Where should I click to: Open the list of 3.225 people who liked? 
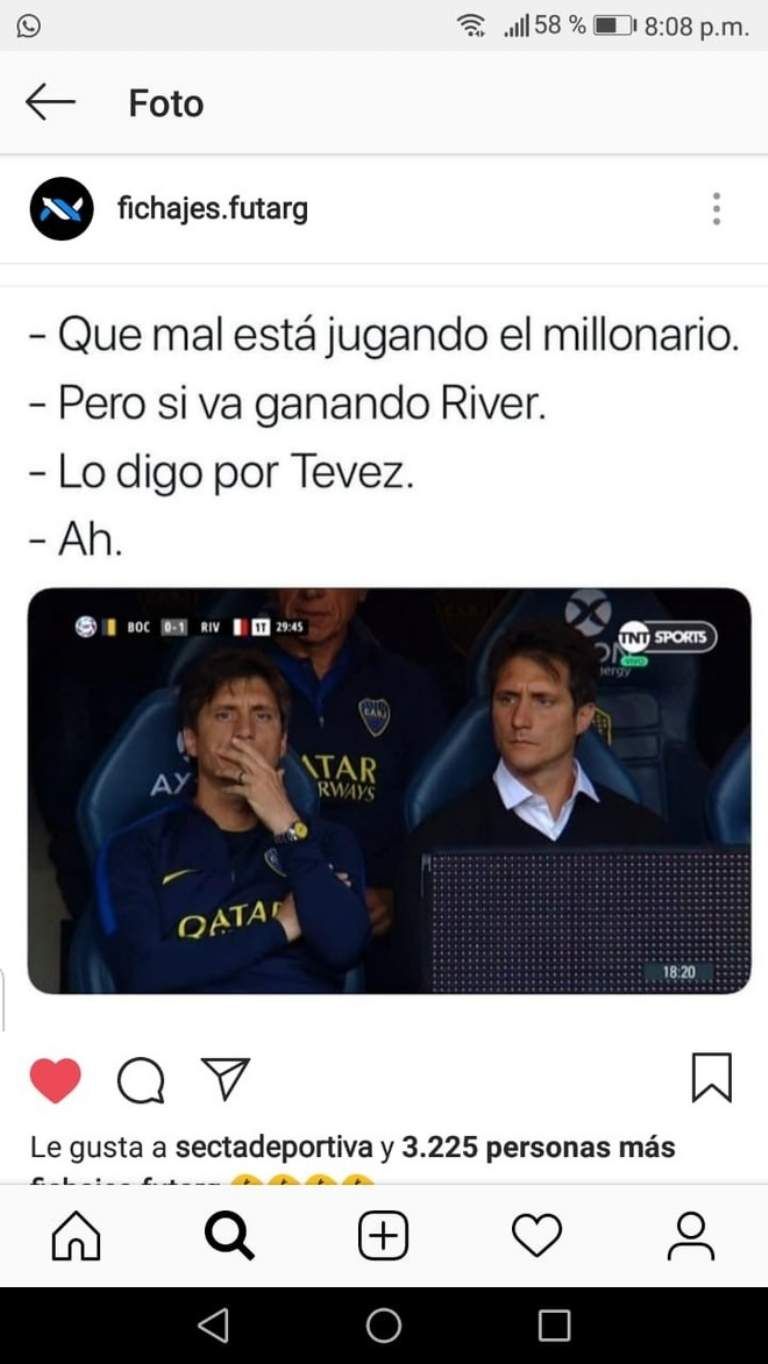click(x=538, y=1146)
